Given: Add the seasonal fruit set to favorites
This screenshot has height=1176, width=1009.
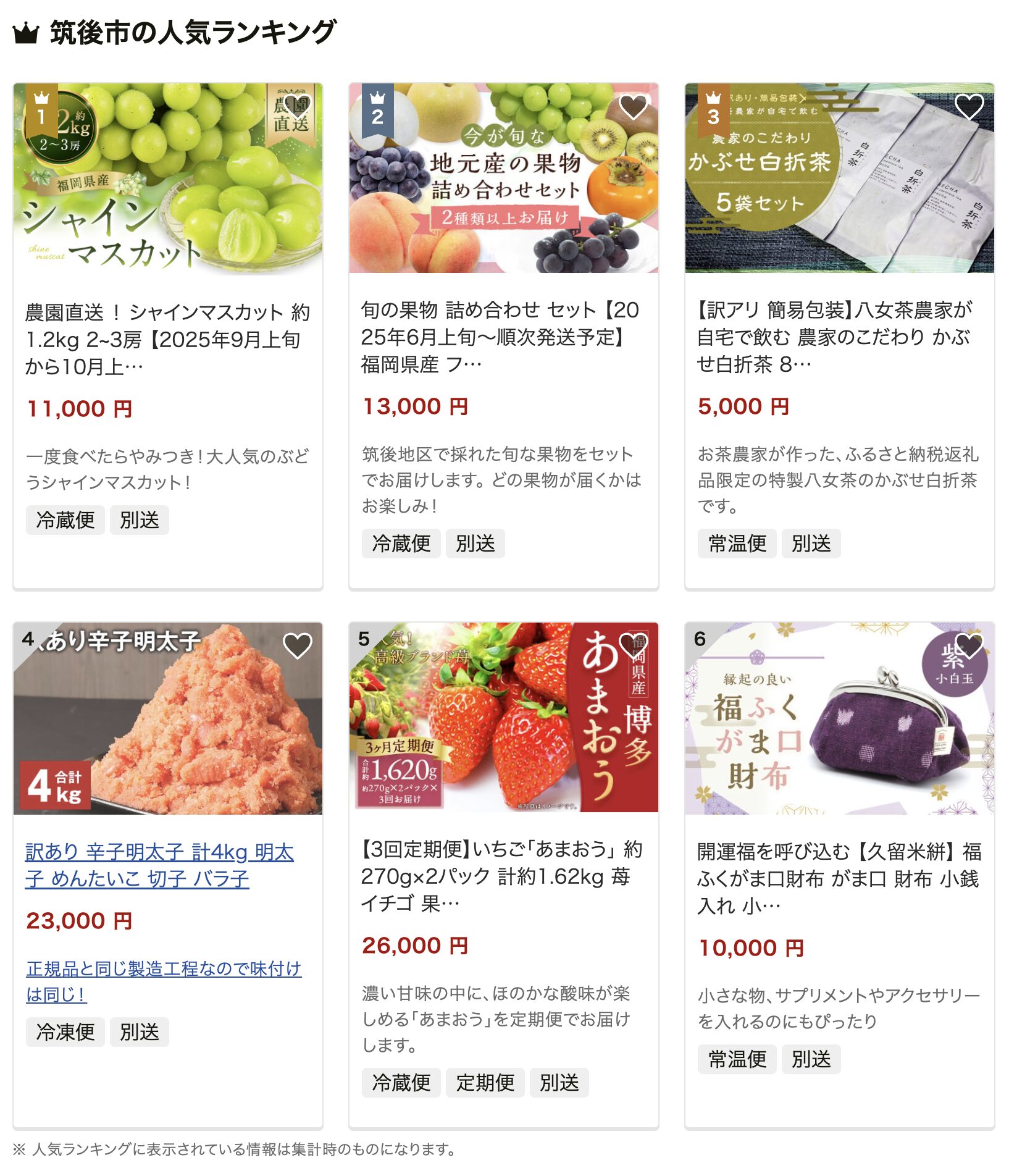Looking at the screenshot, I should (x=633, y=107).
